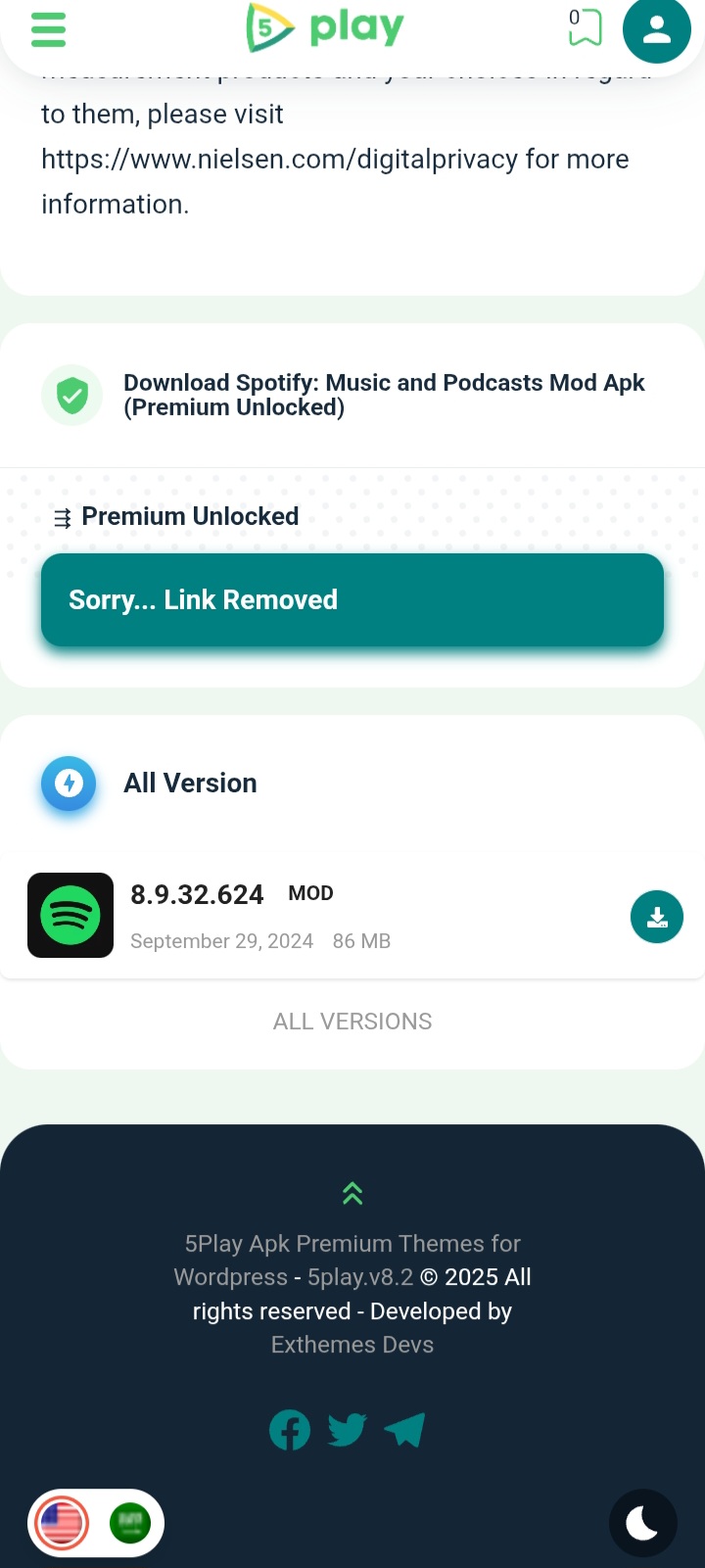Open the Exthemes Devs link
705x1568 pixels.
point(352,1345)
